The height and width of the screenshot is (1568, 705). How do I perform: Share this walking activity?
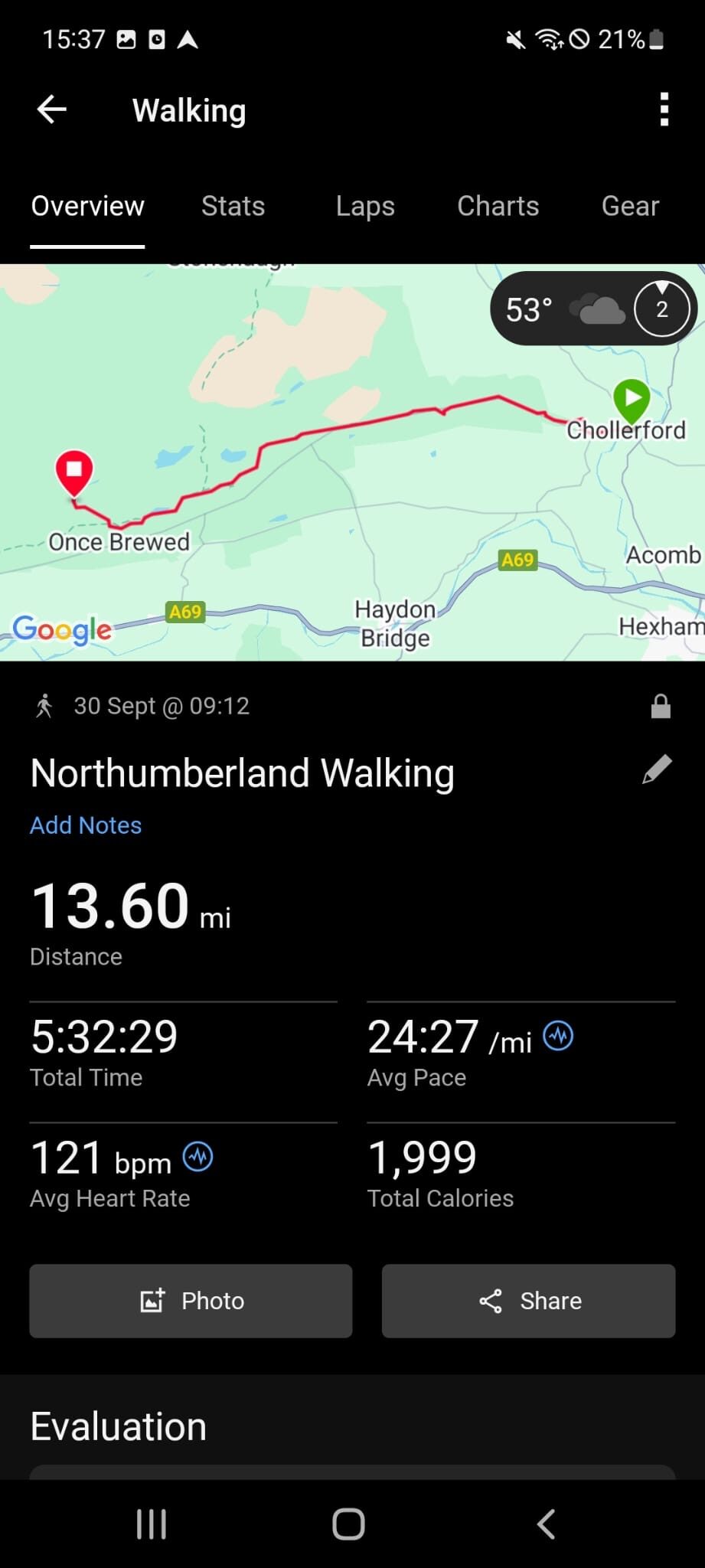coord(528,1301)
